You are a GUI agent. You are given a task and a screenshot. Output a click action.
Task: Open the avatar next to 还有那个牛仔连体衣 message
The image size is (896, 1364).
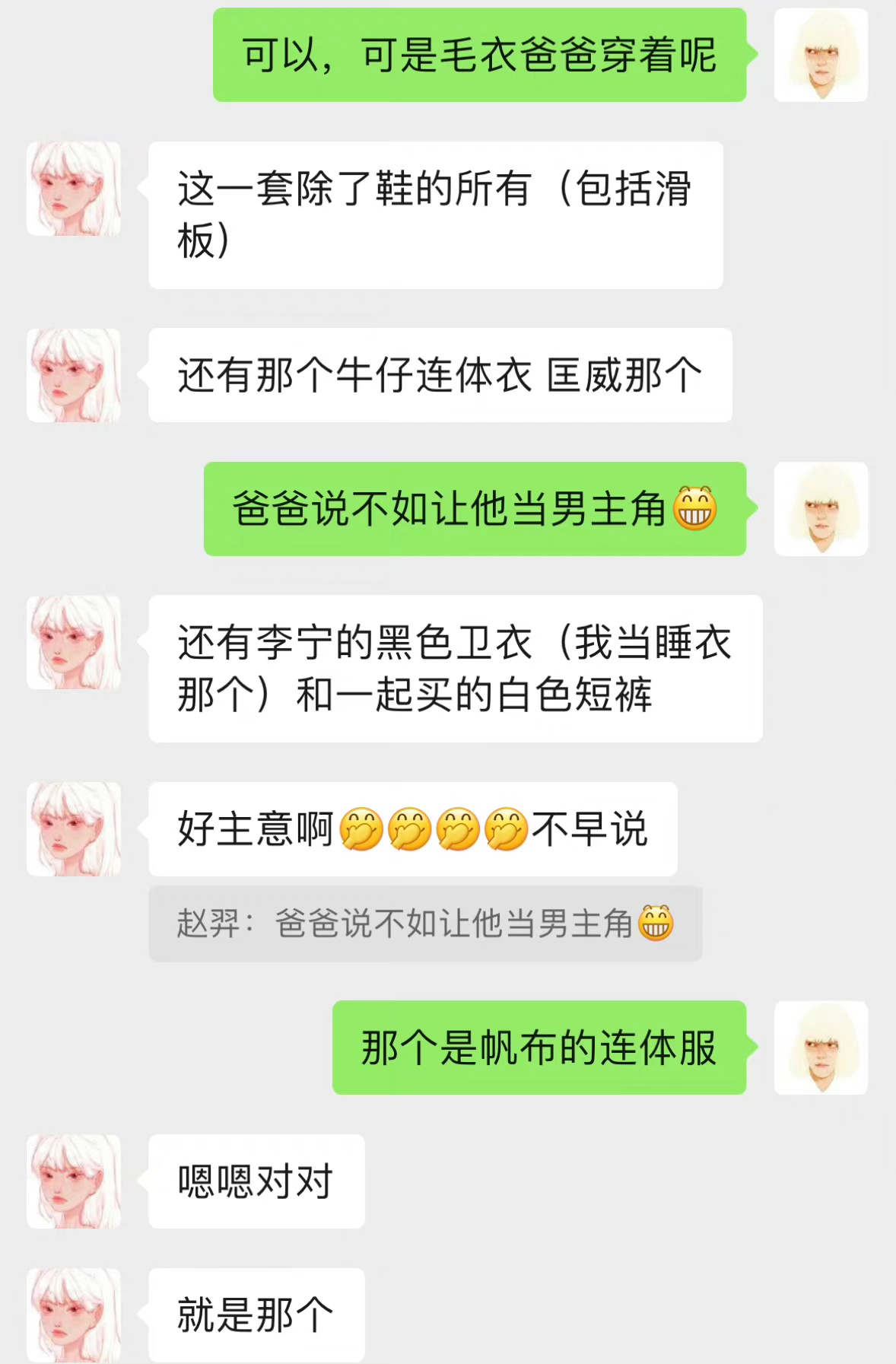tap(74, 375)
